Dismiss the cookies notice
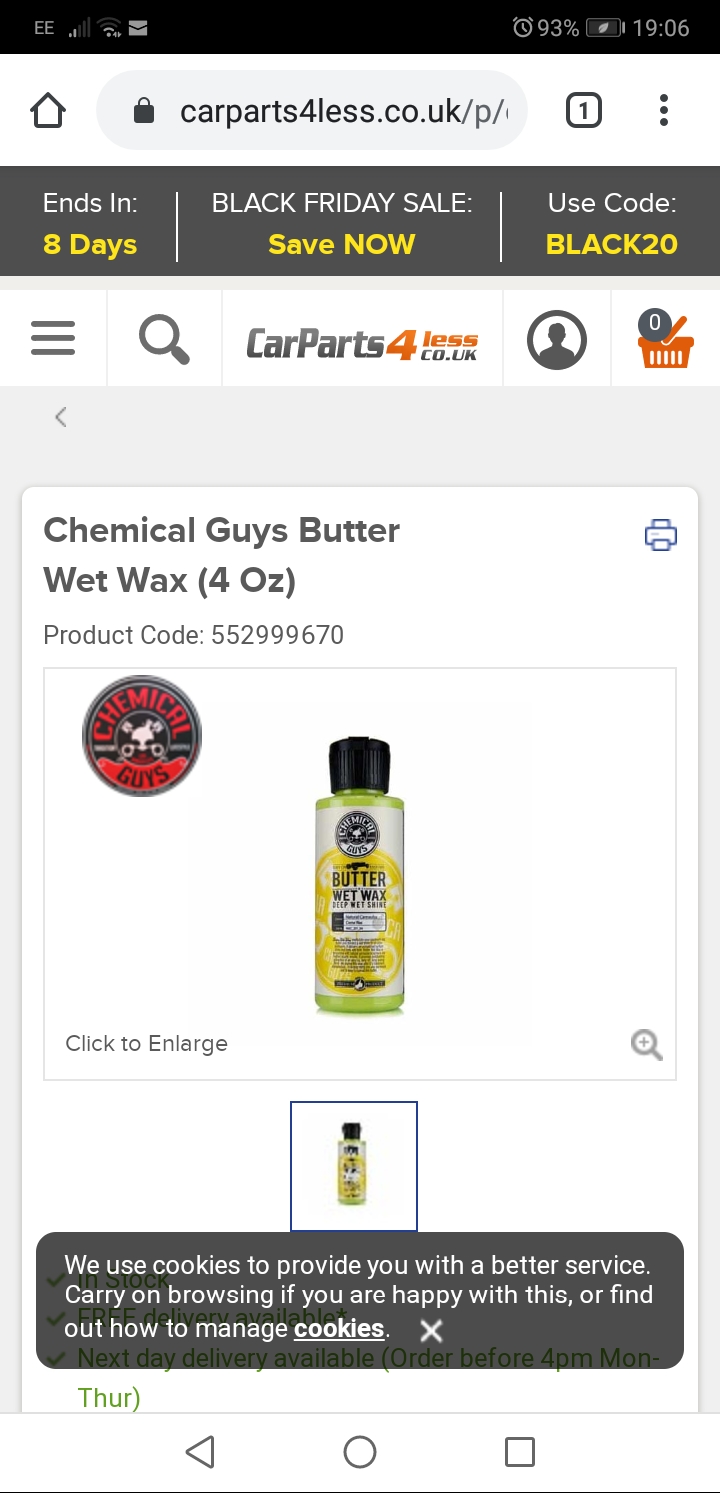Image resolution: width=720 pixels, height=1493 pixels. (431, 1331)
